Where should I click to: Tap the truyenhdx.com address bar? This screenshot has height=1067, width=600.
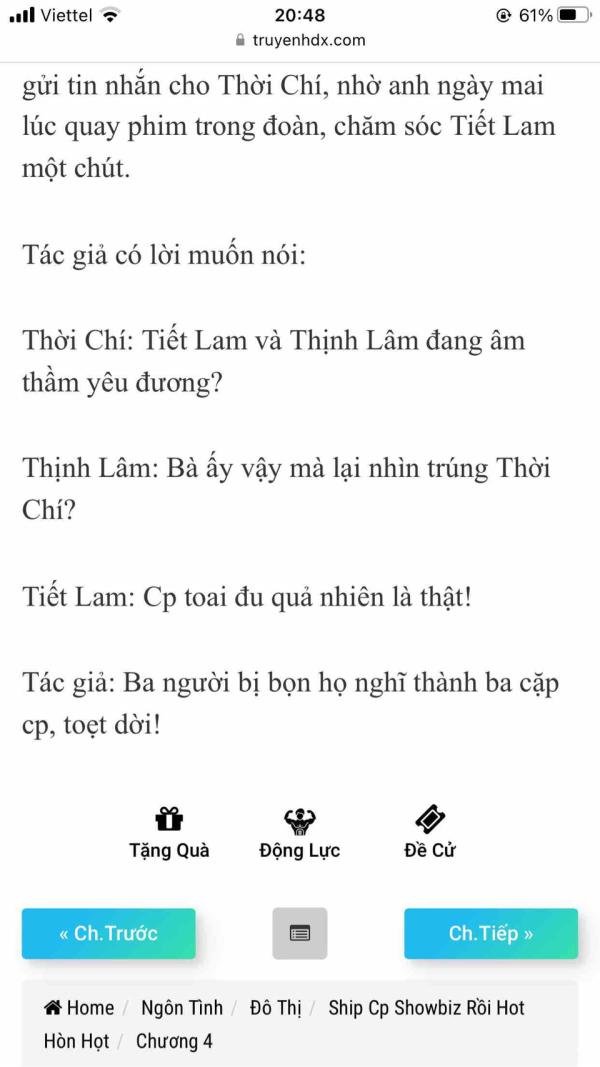[300, 40]
